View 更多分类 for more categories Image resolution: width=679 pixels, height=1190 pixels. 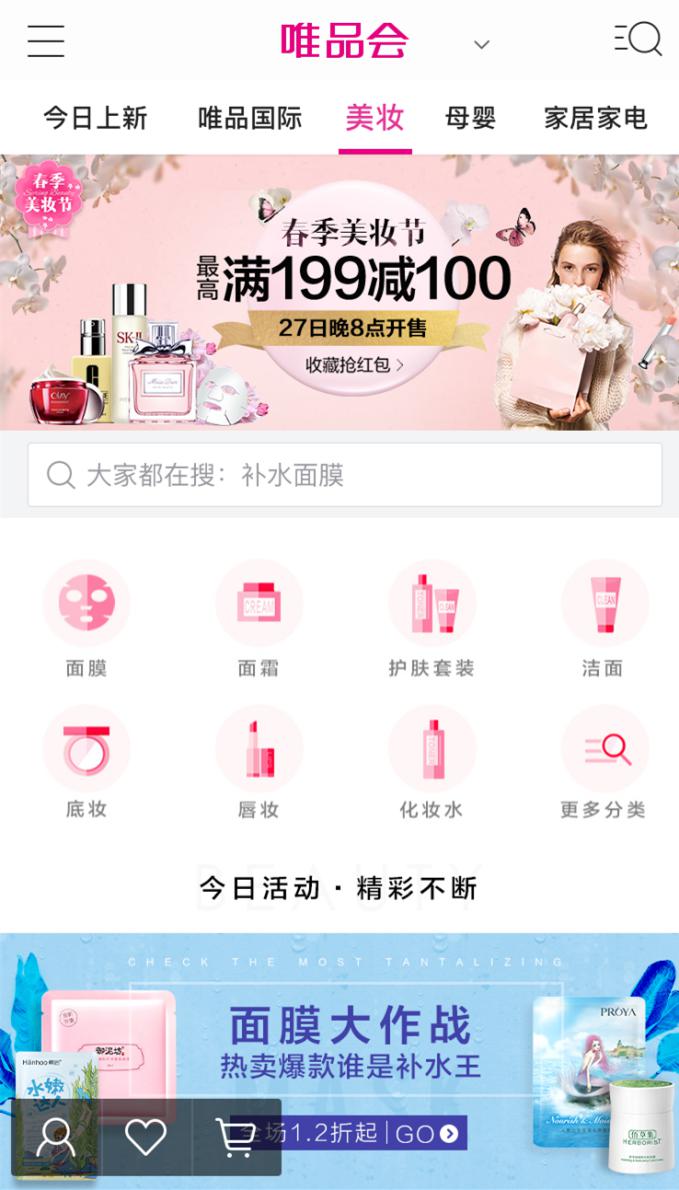(x=603, y=762)
